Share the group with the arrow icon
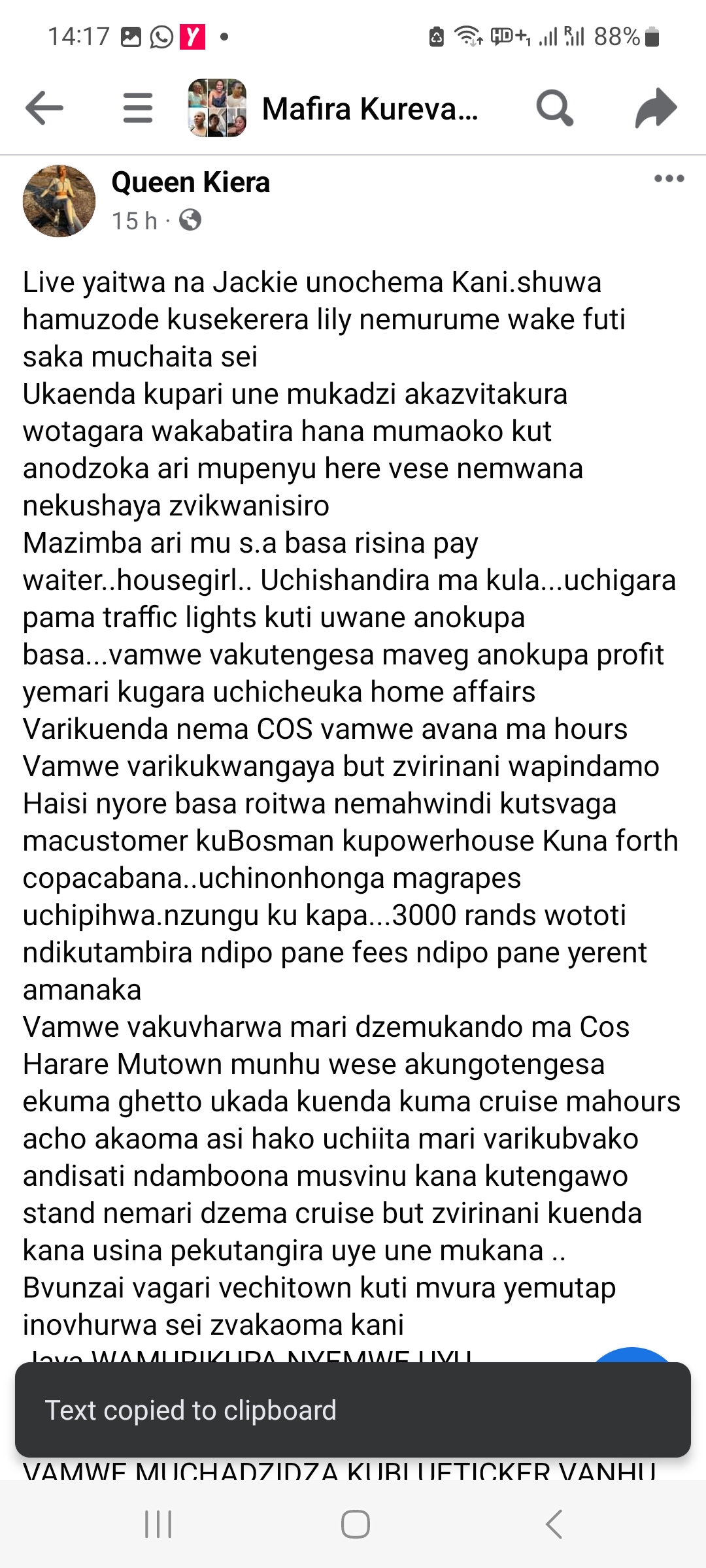This screenshot has height=1568, width=706. (656, 108)
